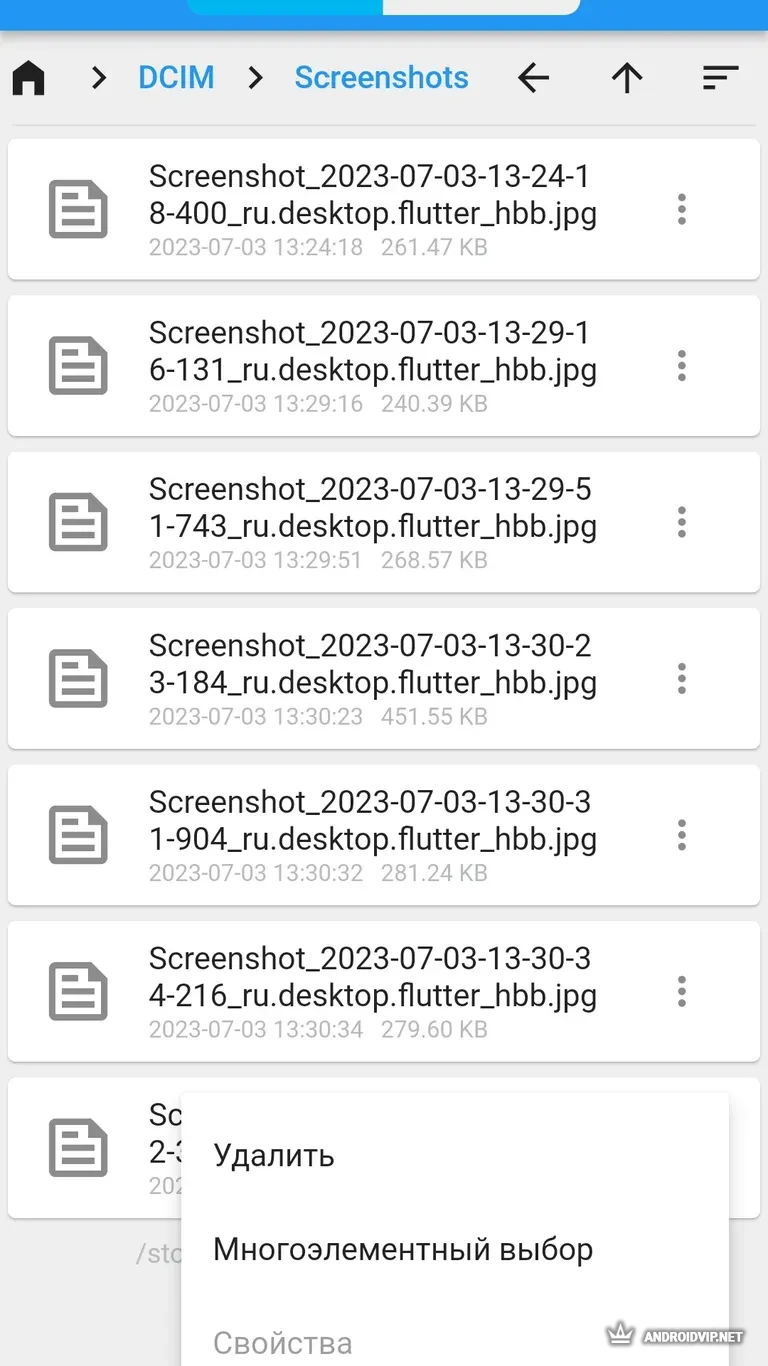The height and width of the screenshot is (1366, 768).
Task: Open the DCIM breadcrumb folder
Action: coord(176,78)
